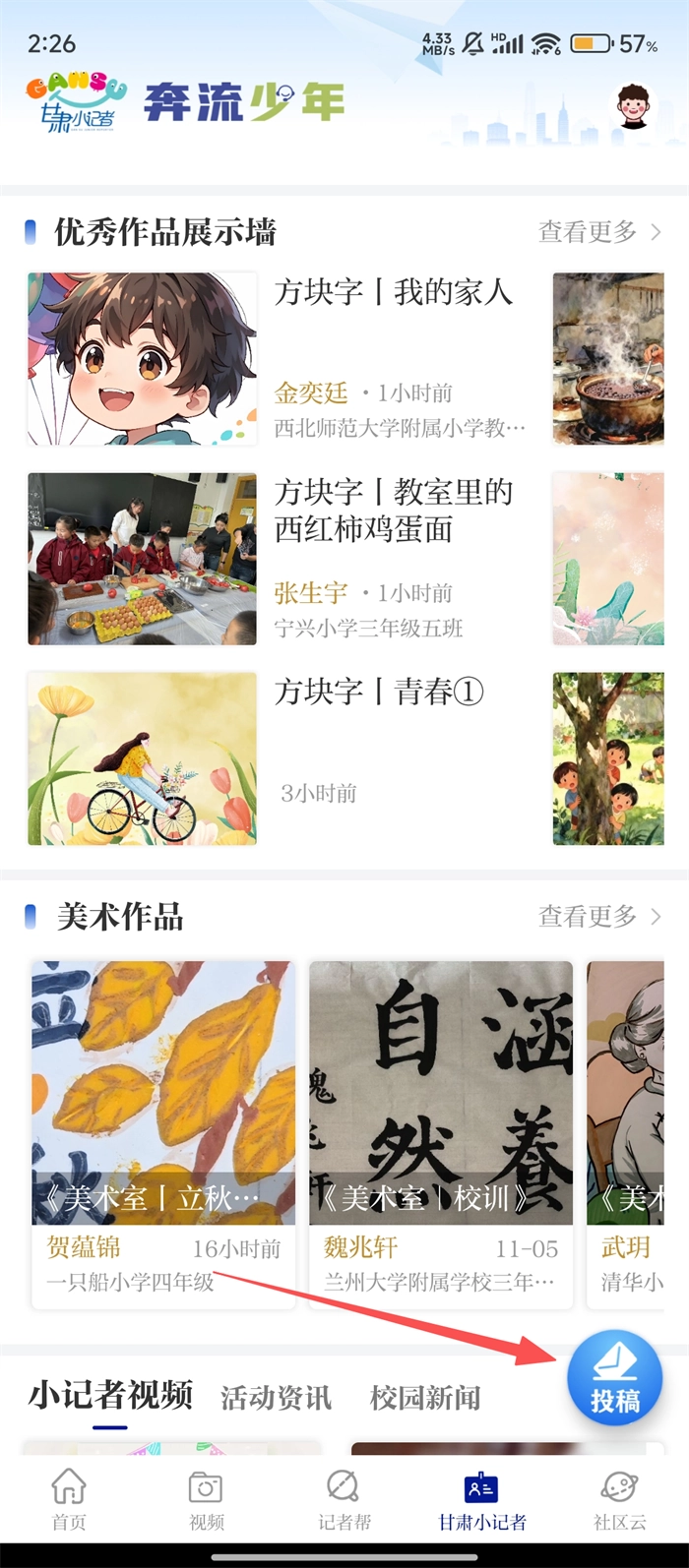Open the 视频 bottom tab
689x1568 pixels.
[207, 1499]
